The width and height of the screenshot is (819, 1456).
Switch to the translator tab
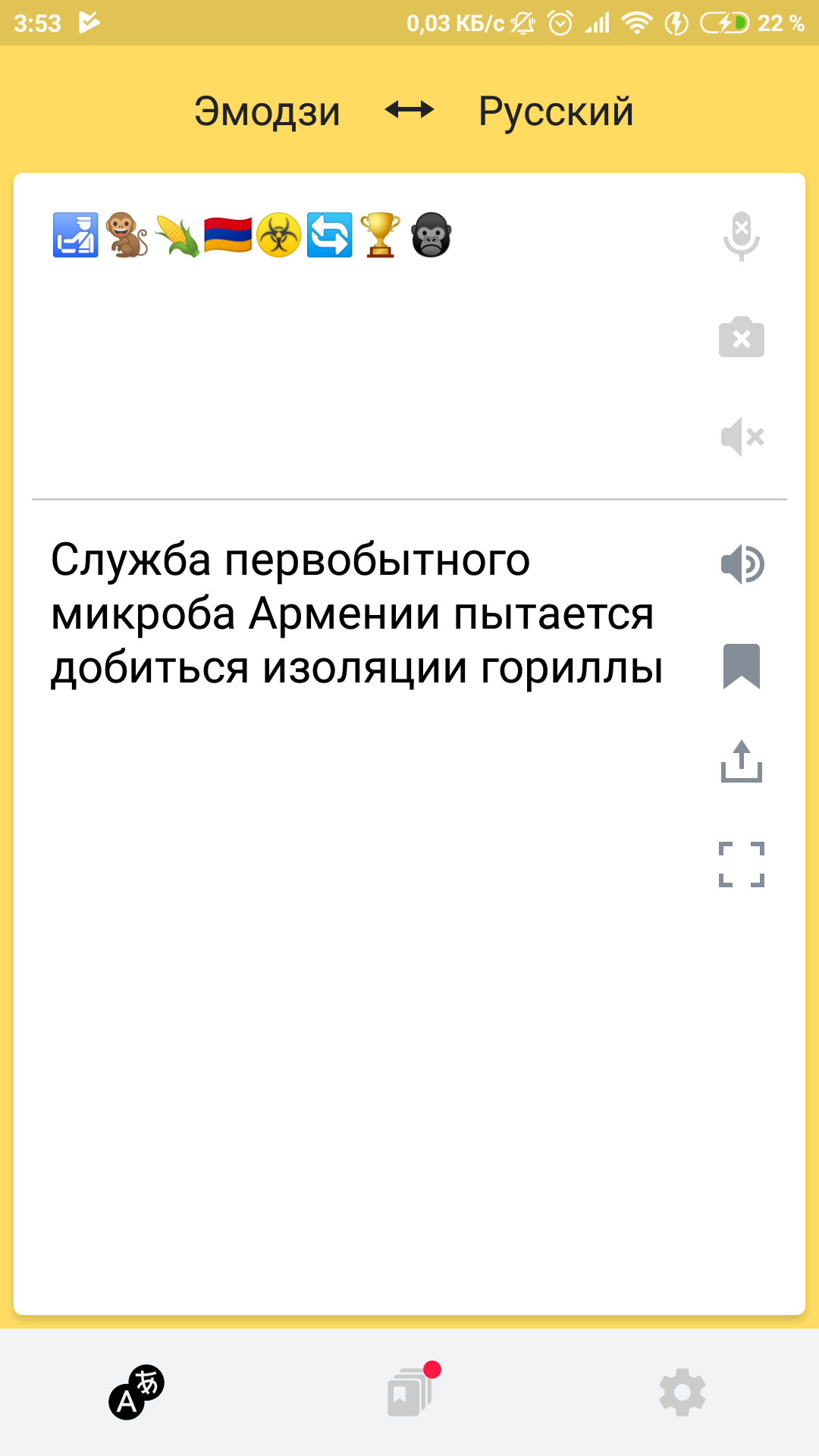136,1392
